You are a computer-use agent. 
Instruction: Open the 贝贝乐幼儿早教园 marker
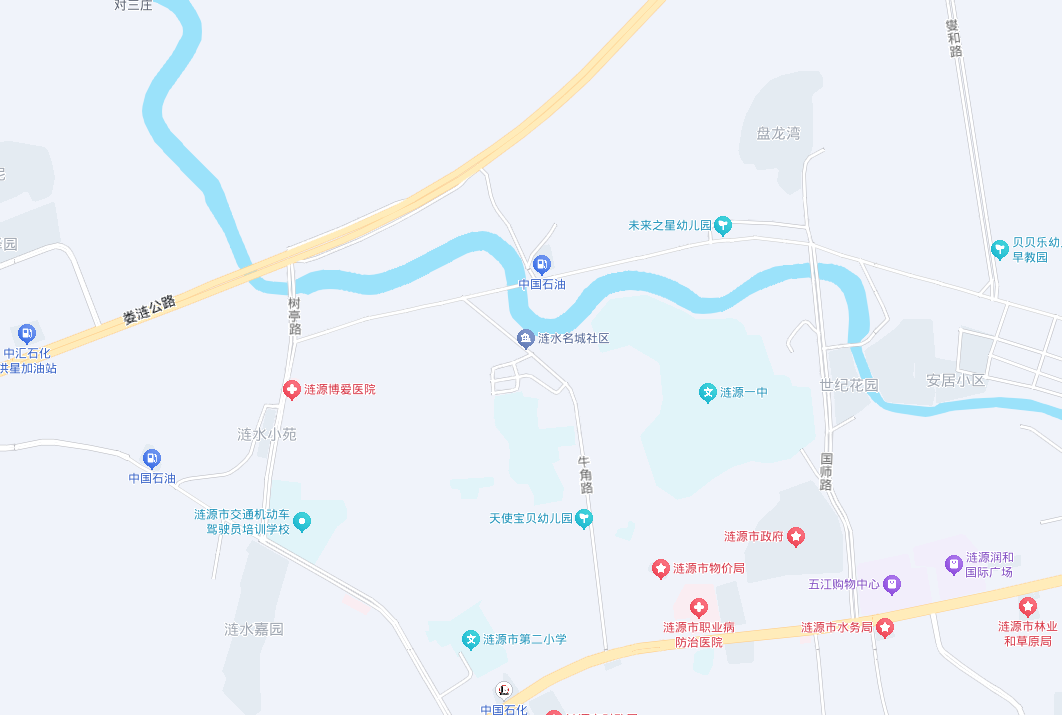999,249
